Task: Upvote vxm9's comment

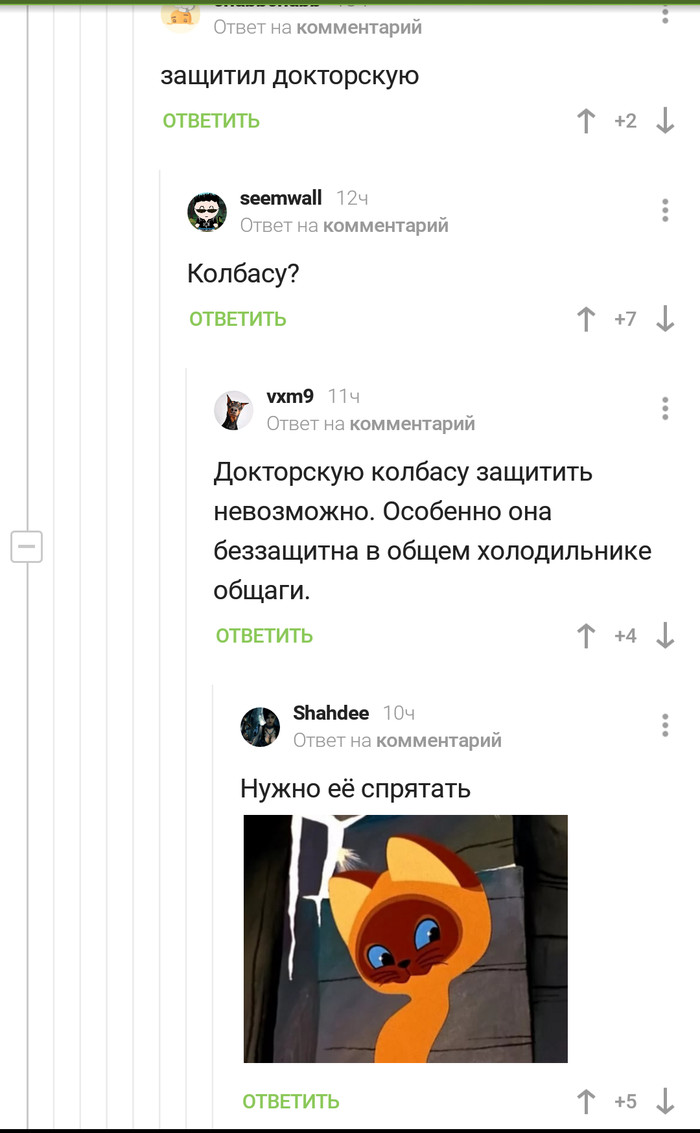Action: coord(586,636)
